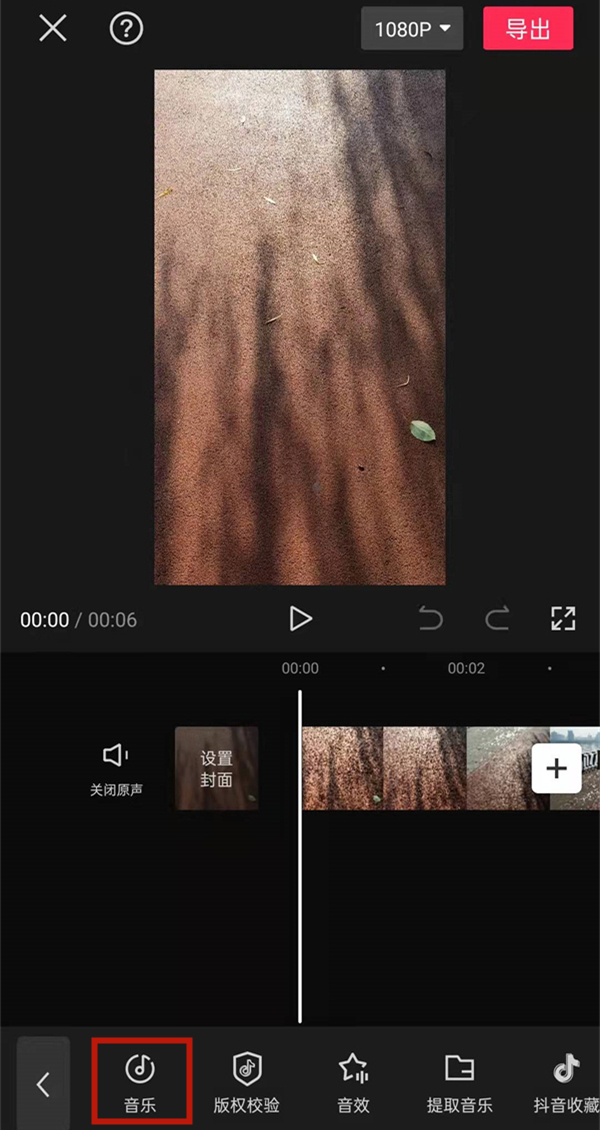Open the 音效 sound effects tool
600x1130 pixels.
[x=353, y=1083]
